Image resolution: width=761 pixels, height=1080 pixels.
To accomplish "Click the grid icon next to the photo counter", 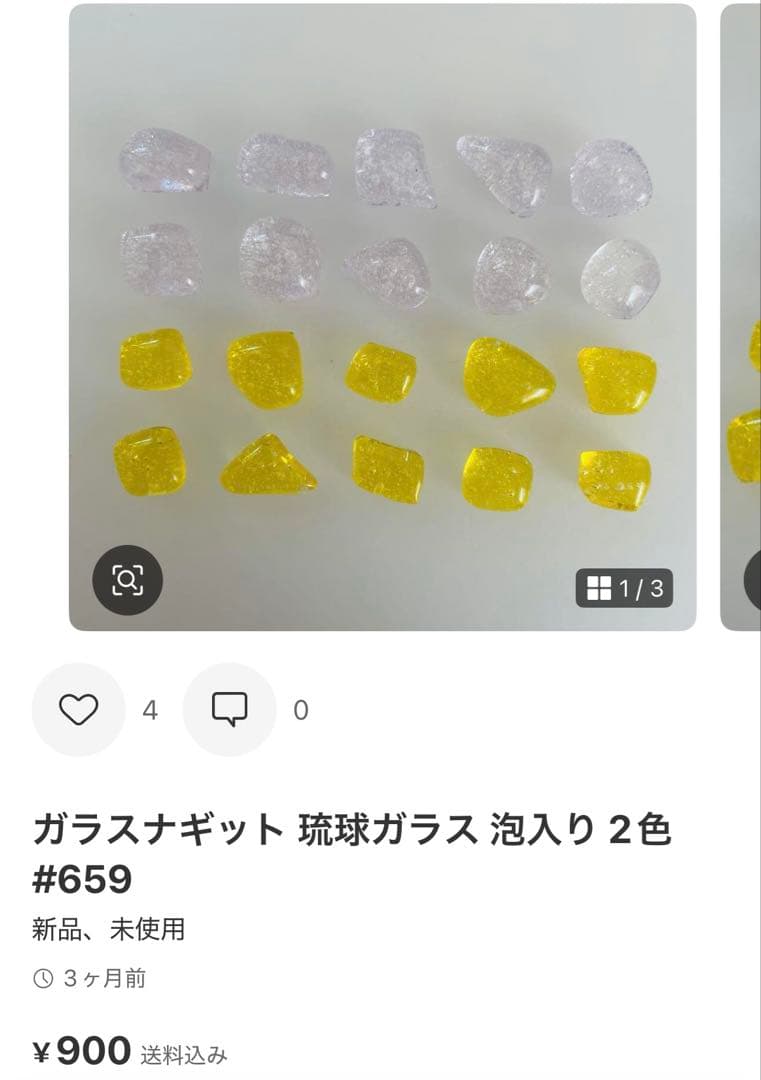I will click(x=600, y=588).
